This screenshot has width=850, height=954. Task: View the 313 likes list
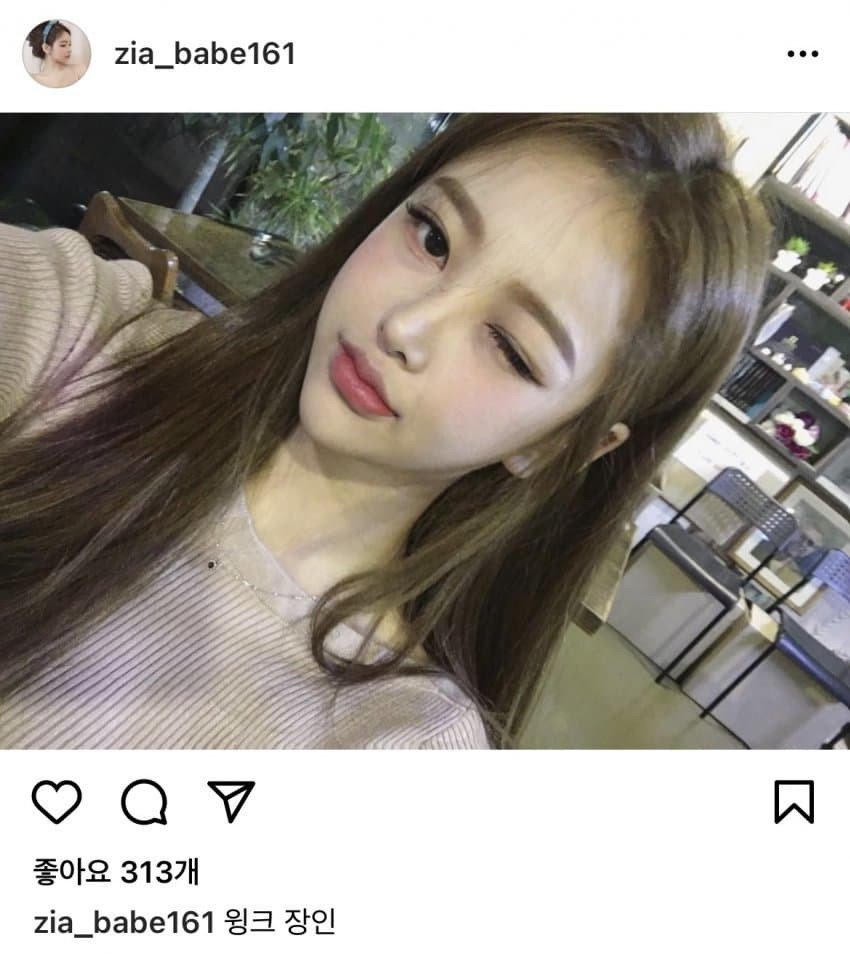[x=115, y=871]
